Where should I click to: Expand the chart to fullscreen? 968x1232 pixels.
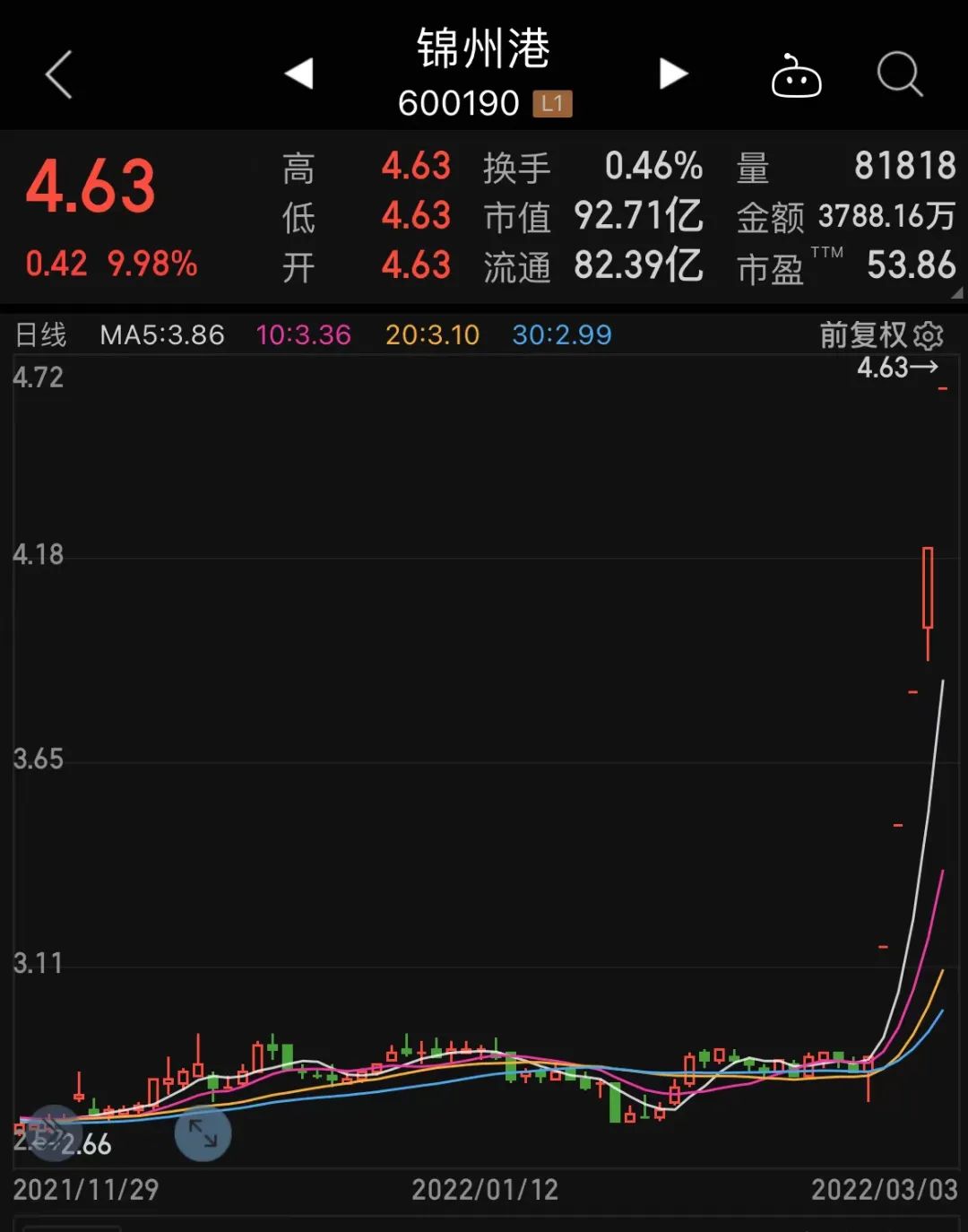click(203, 1134)
